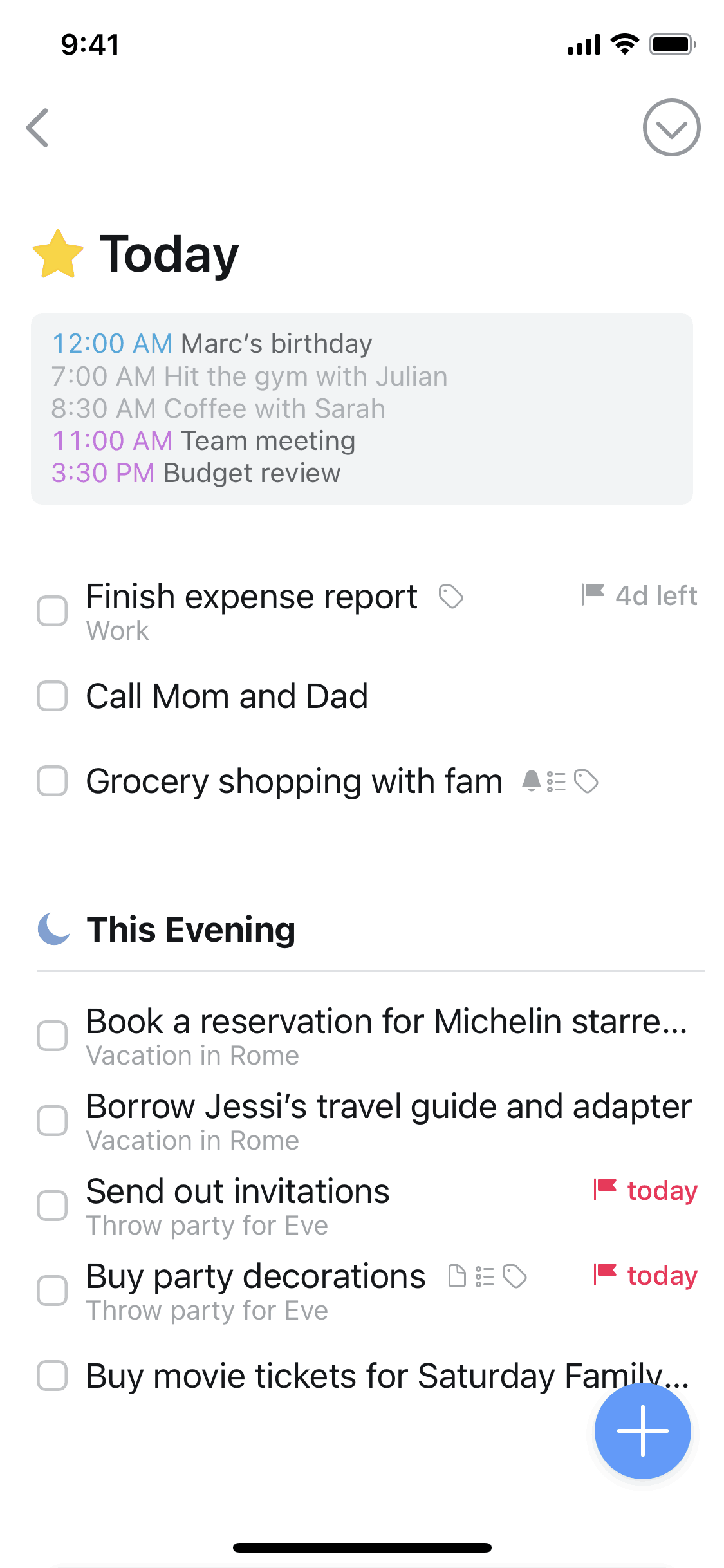
Task: Open the Finish expense report to-do
Action: (252, 597)
